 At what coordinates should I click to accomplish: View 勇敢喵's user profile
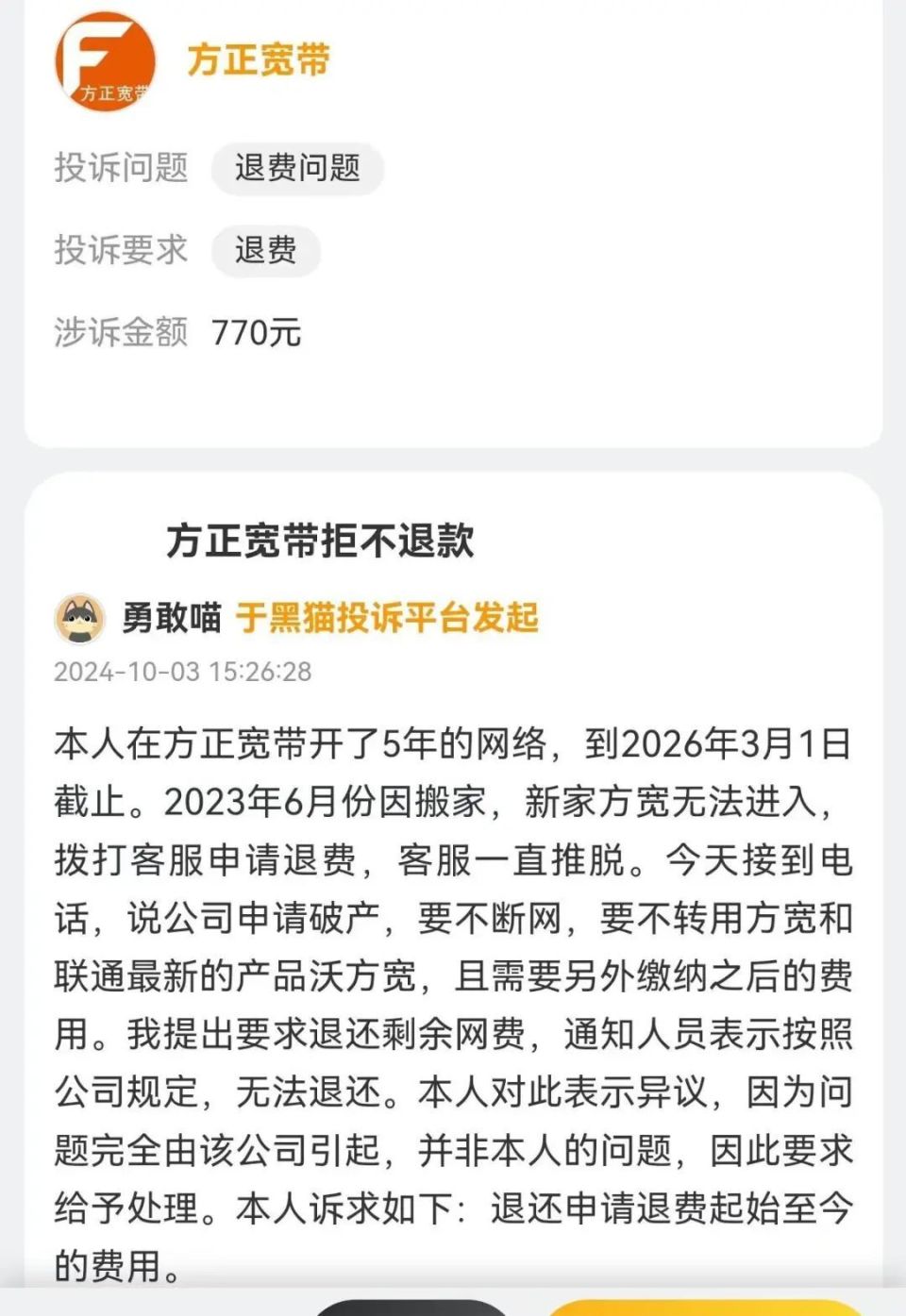point(171,619)
